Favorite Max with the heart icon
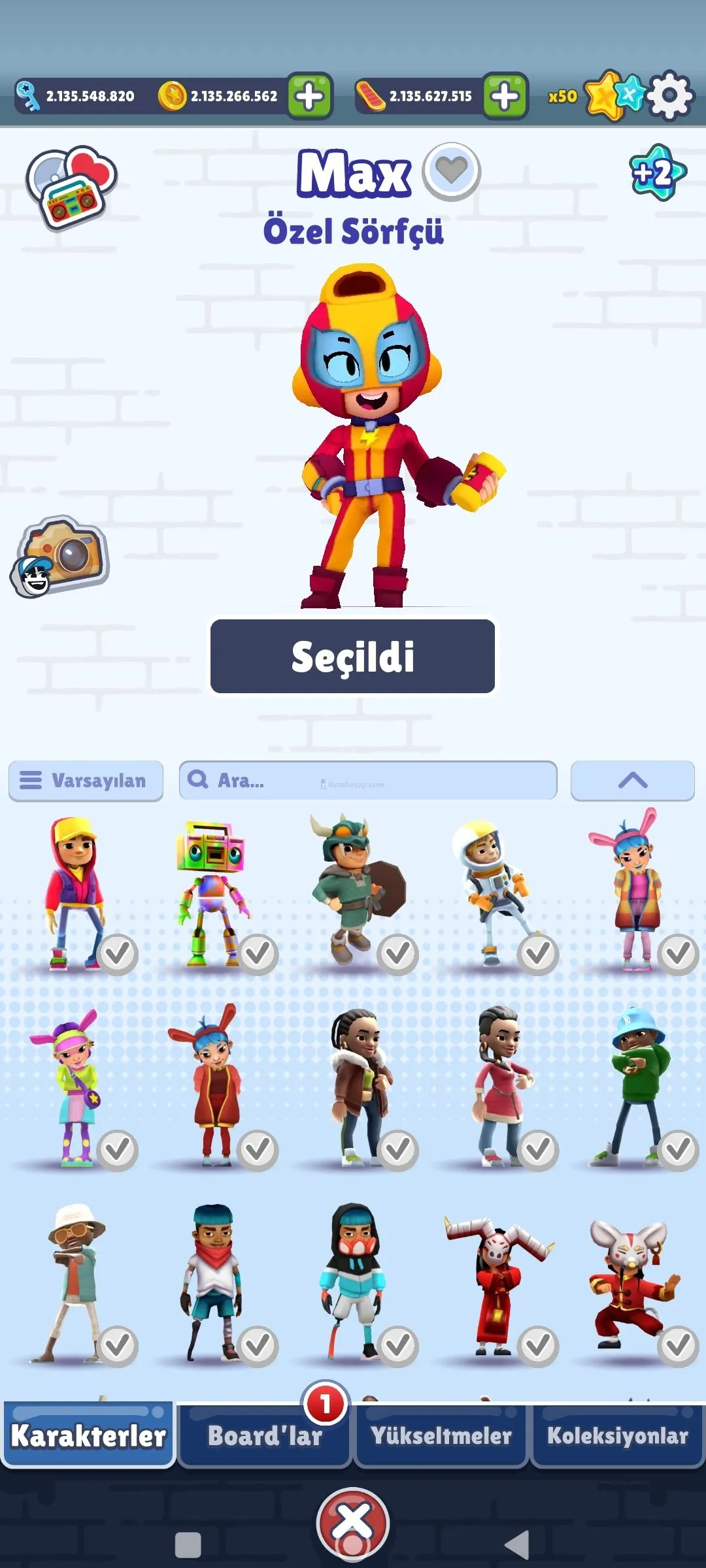Viewport: 706px width, 1568px height. (x=451, y=171)
